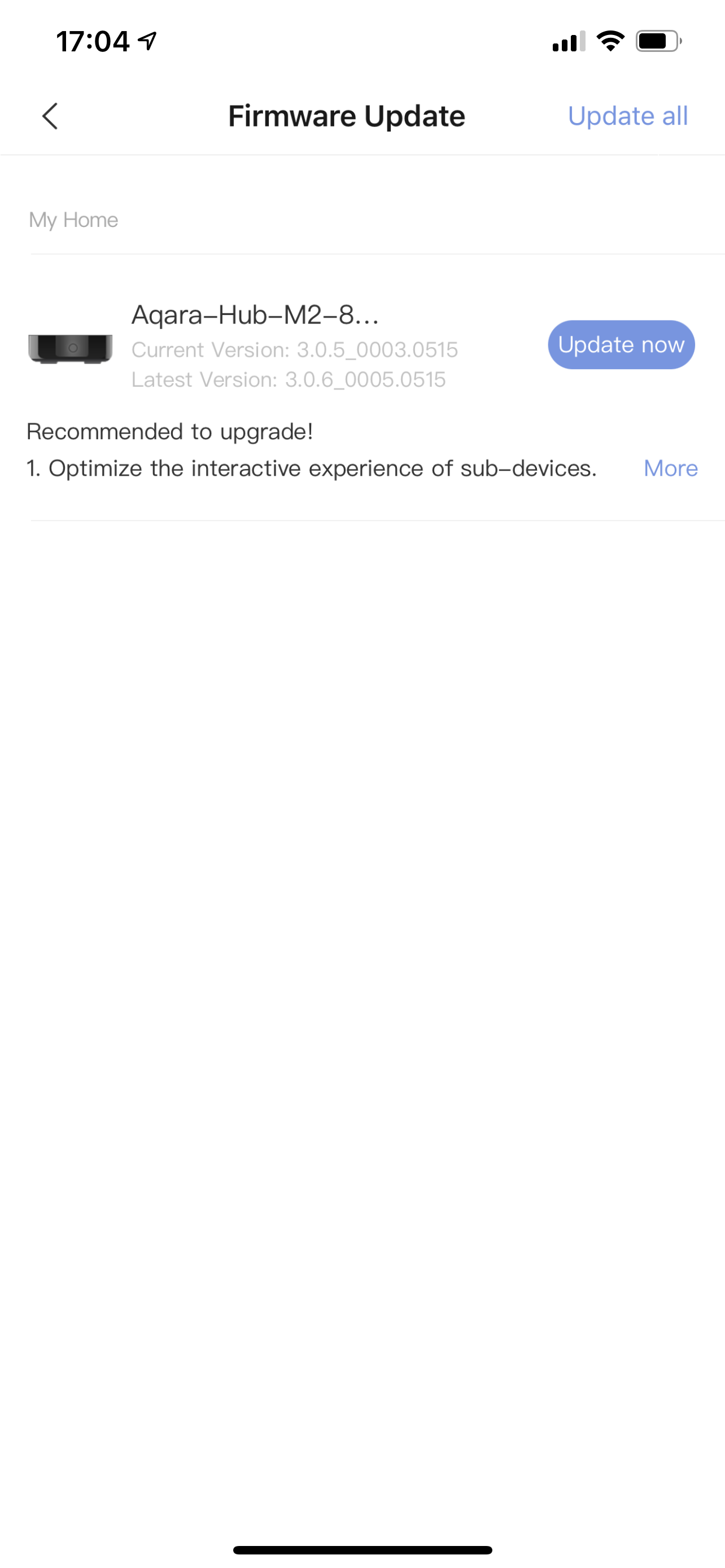Go back from Firmware Update

[x=50, y=116]
